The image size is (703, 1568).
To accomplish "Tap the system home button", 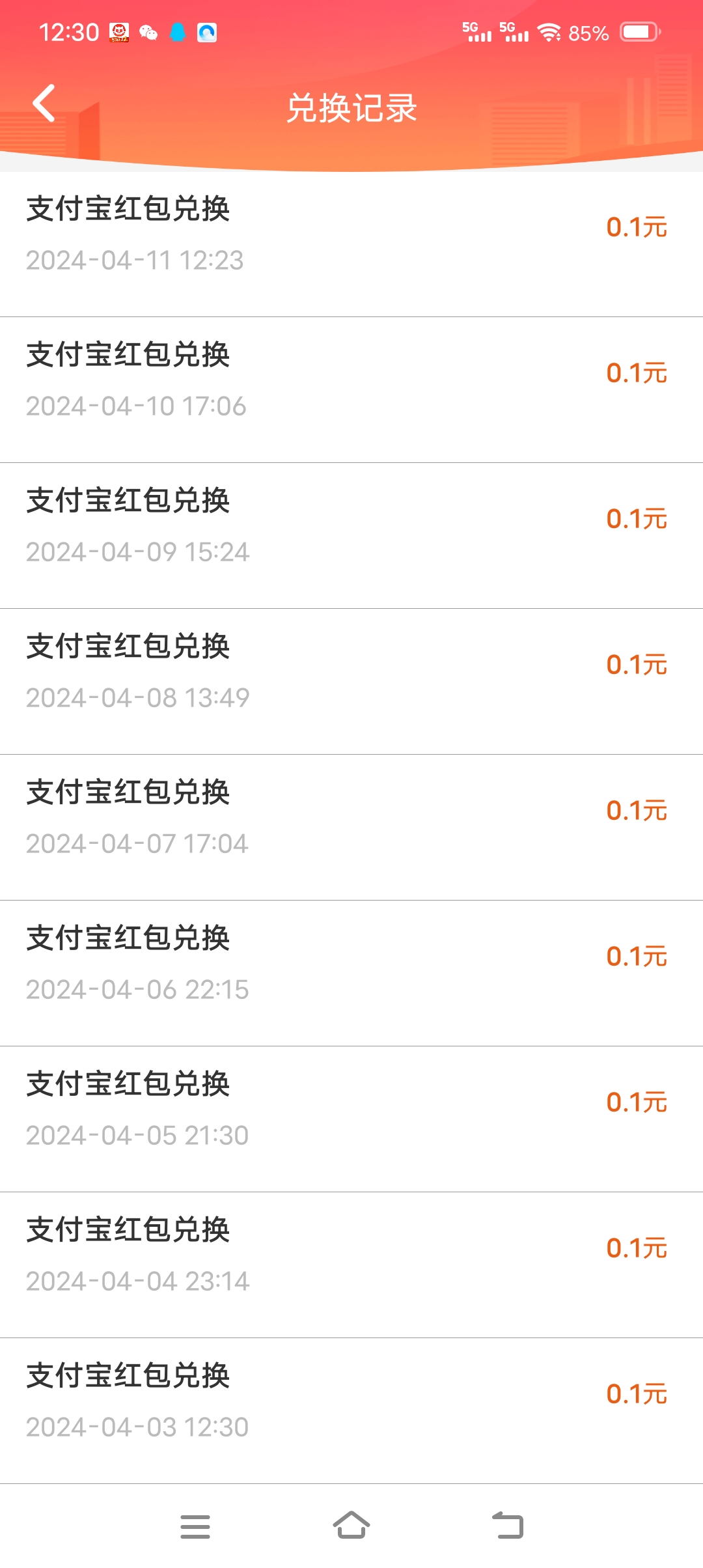I will [x=351, y=1525].
